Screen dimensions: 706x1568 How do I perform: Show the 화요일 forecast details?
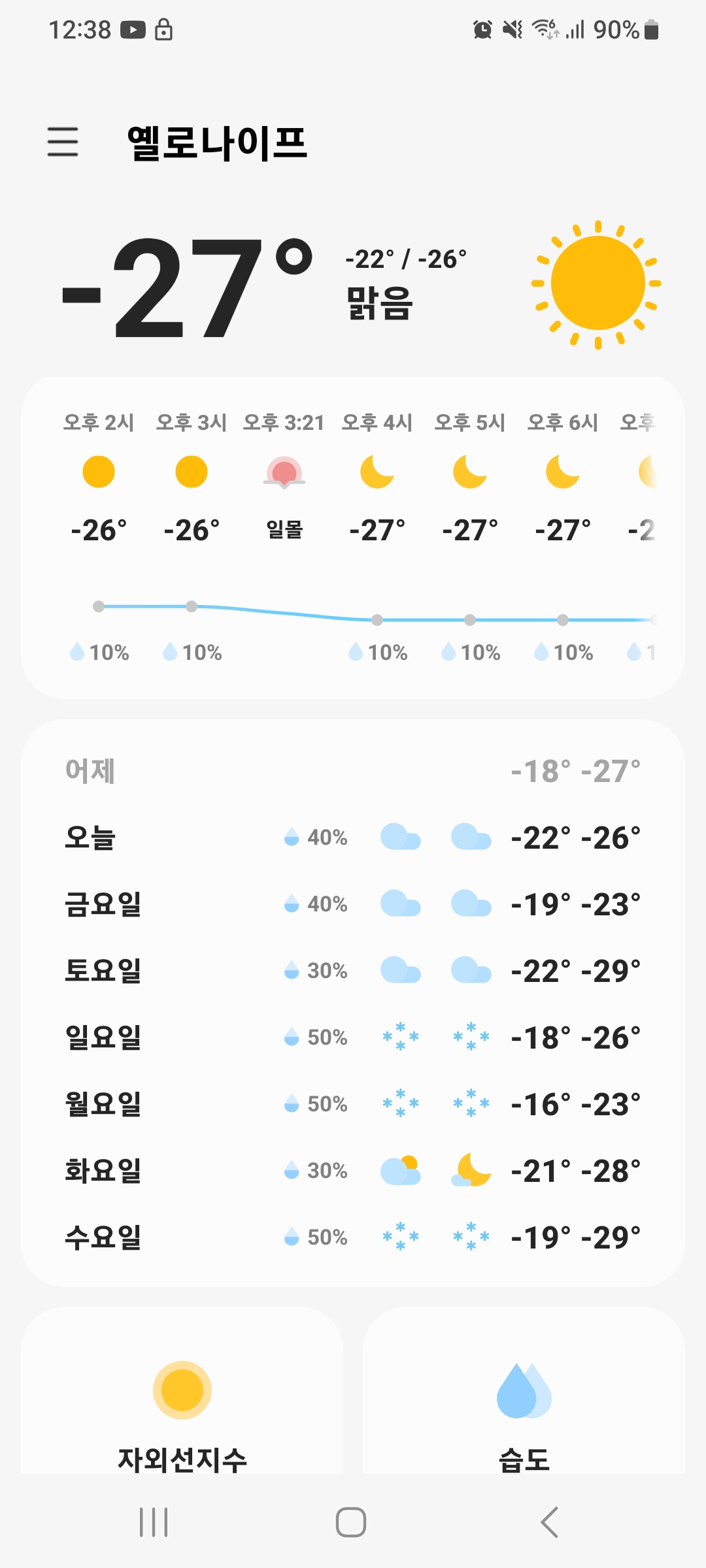pyautogui.click(x=353, y=1171)
